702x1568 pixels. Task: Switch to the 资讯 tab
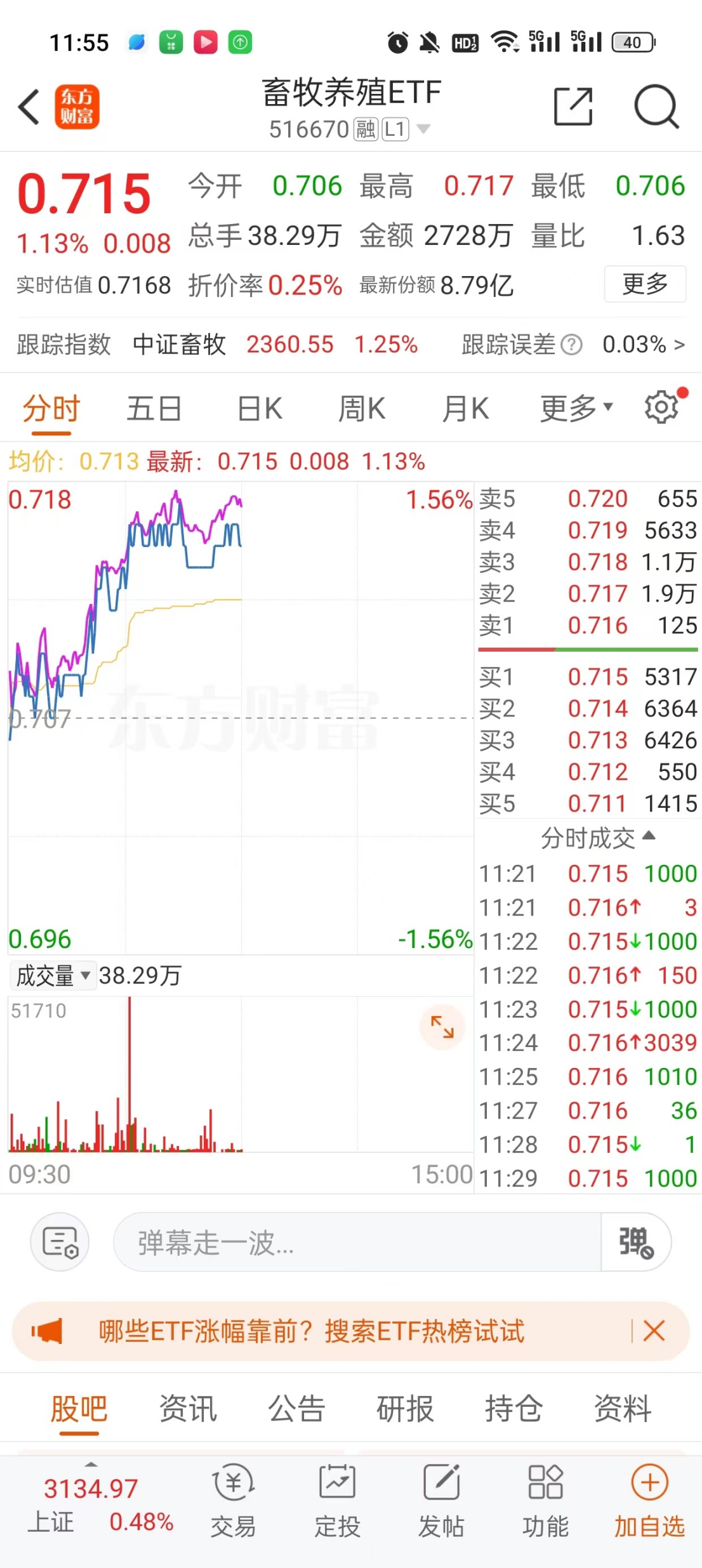click(188, 1409)
